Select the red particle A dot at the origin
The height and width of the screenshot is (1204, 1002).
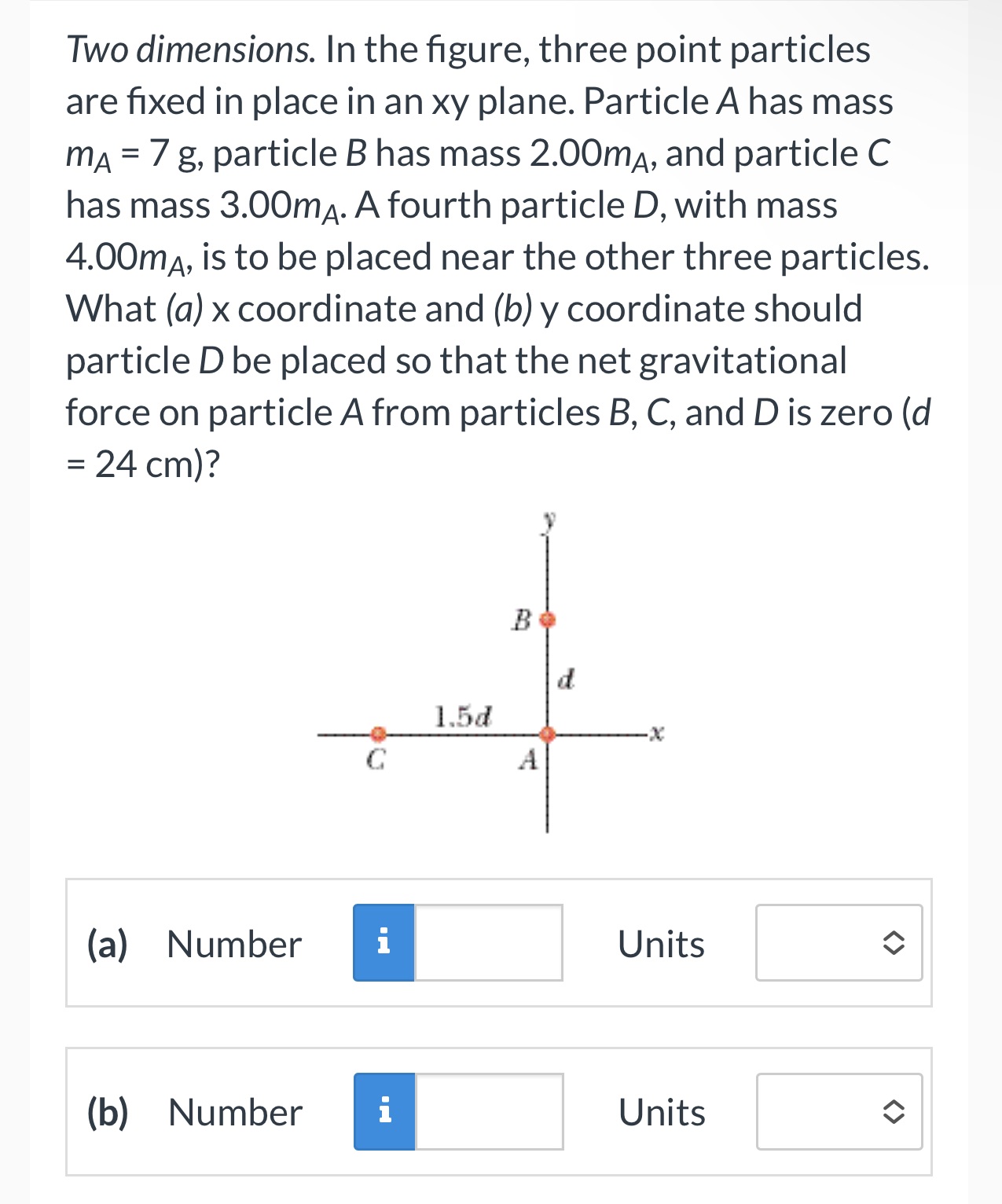547,733
